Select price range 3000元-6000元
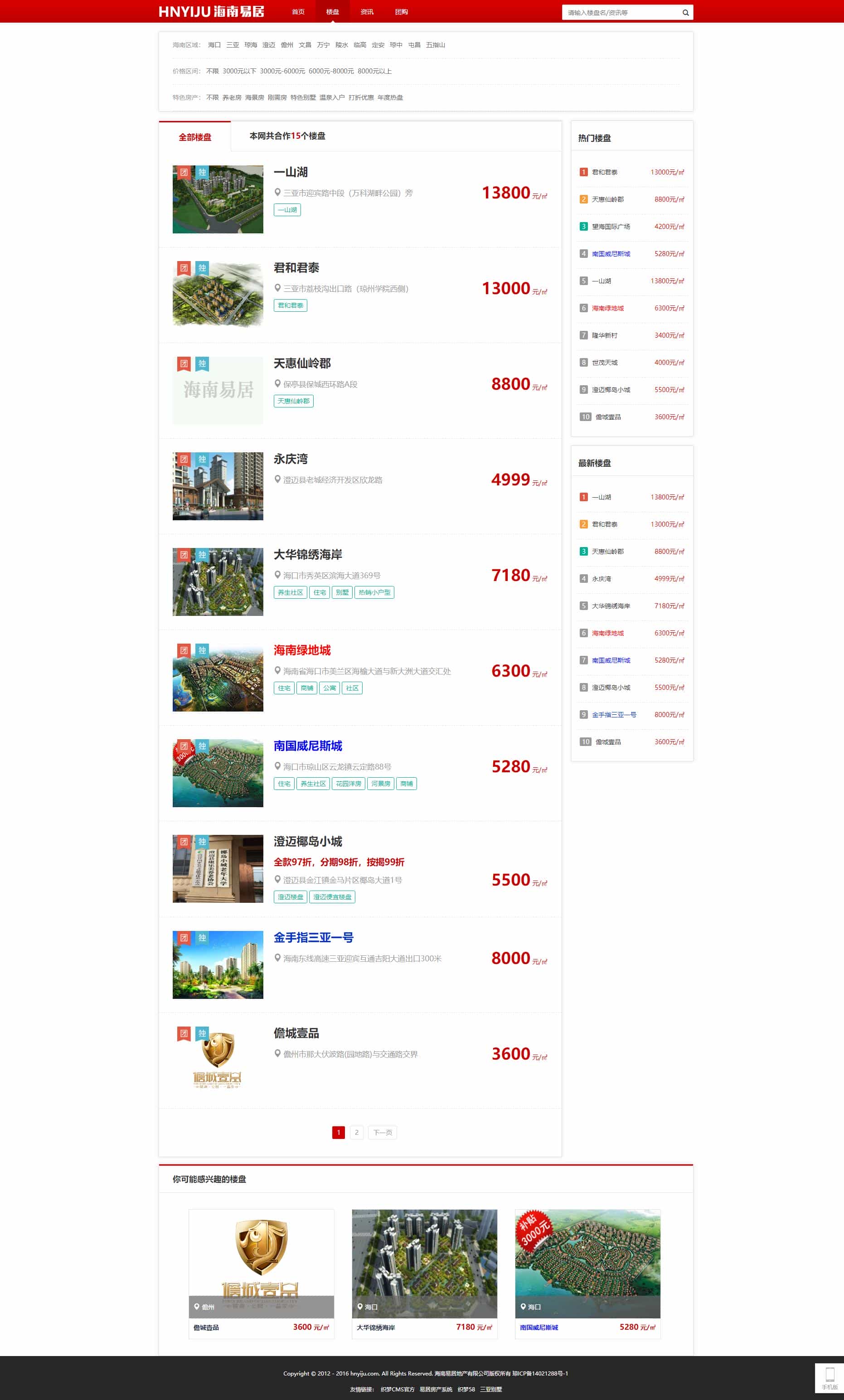Image resolution: width=844 pixels, height=1400 pixels. 282,71
